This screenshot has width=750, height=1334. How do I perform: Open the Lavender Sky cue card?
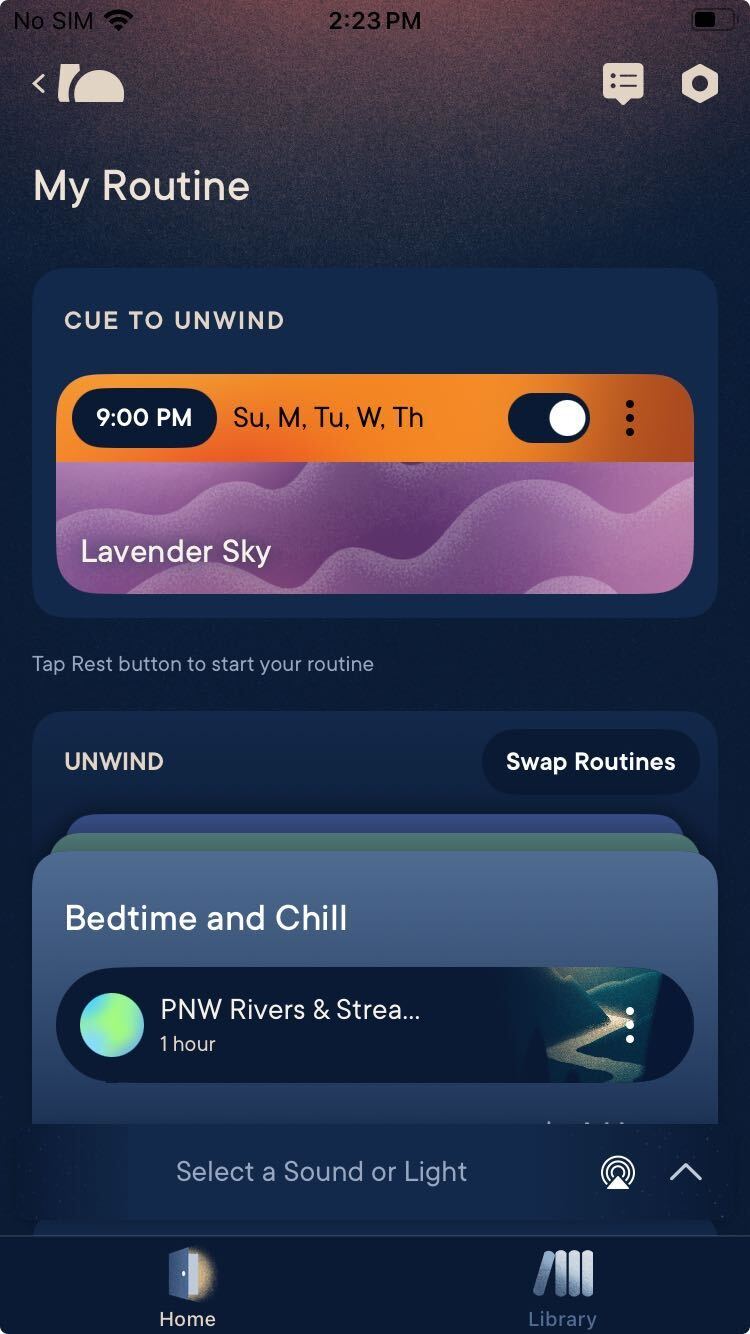374,530
